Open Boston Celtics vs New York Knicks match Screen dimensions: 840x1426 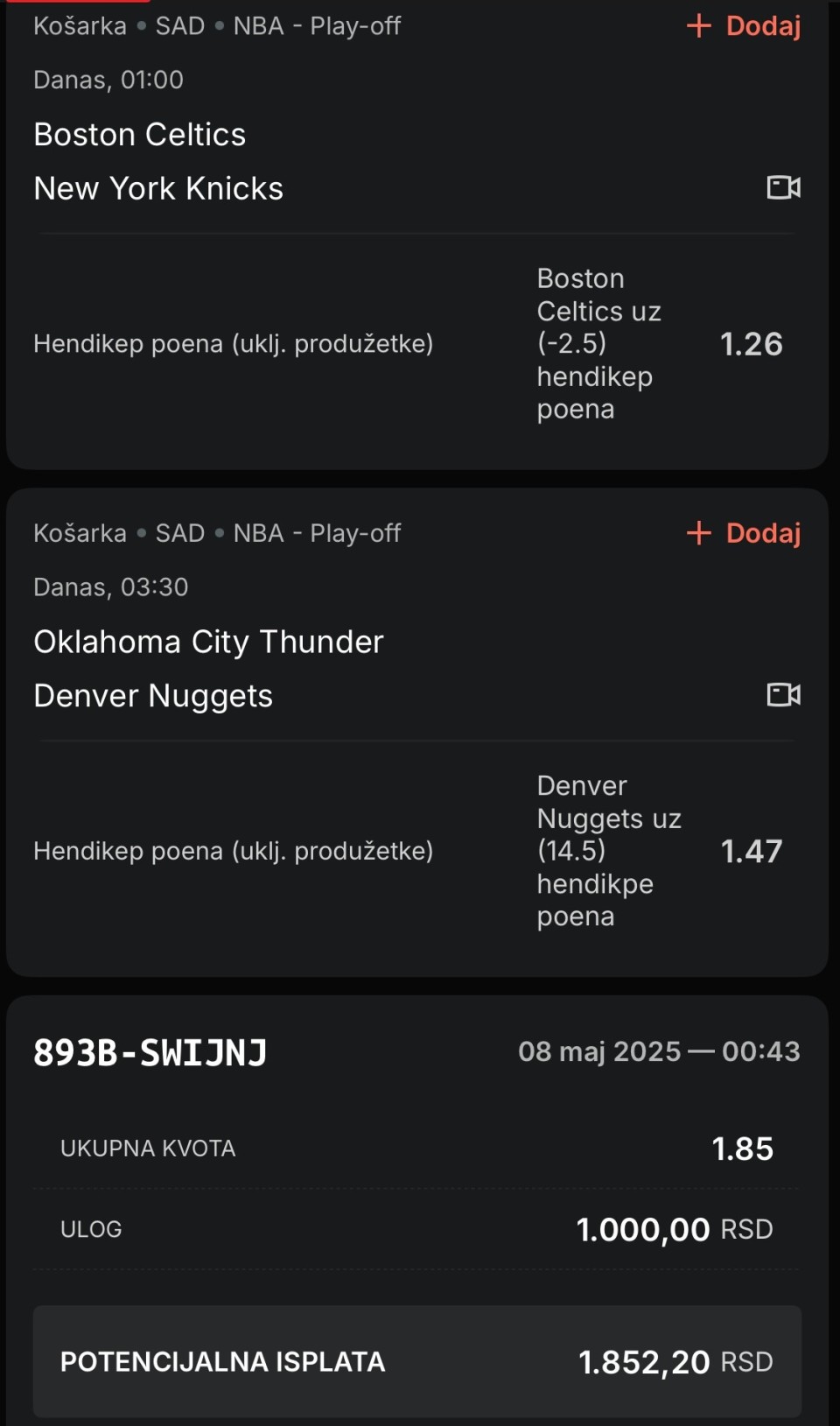click(x=158, y=162)
